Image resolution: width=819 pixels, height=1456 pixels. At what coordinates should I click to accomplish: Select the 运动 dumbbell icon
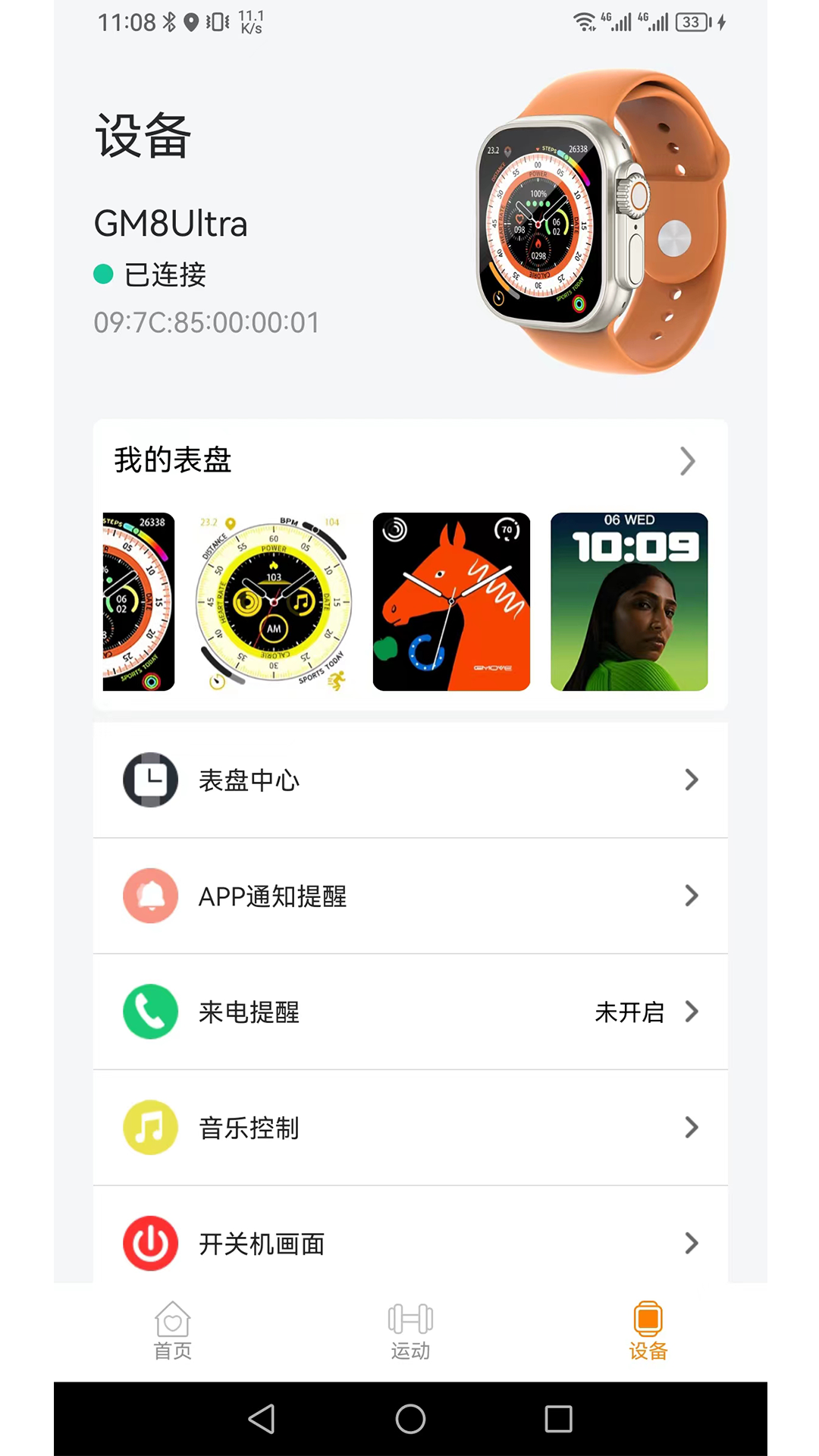point(409,1323)
